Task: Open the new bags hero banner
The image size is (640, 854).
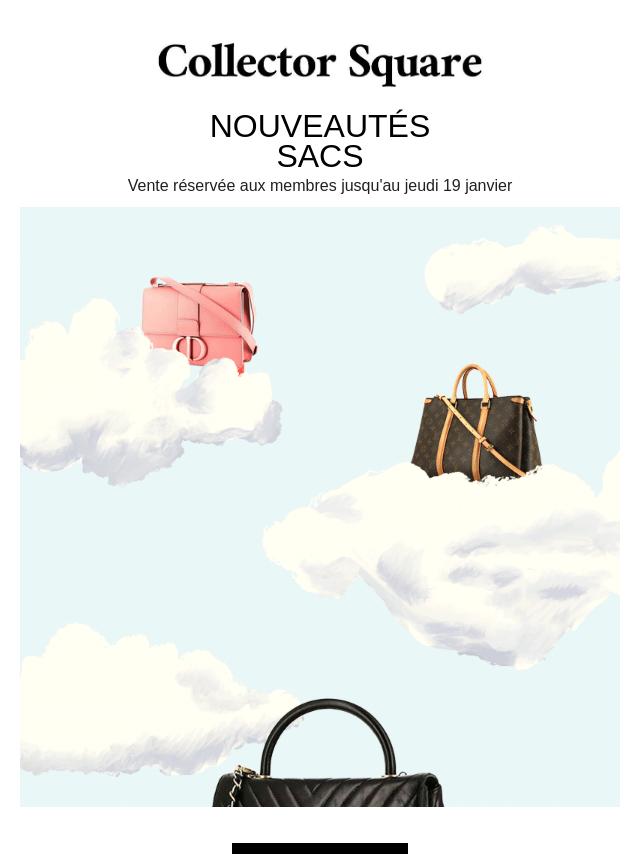Action: click(320, 506)
